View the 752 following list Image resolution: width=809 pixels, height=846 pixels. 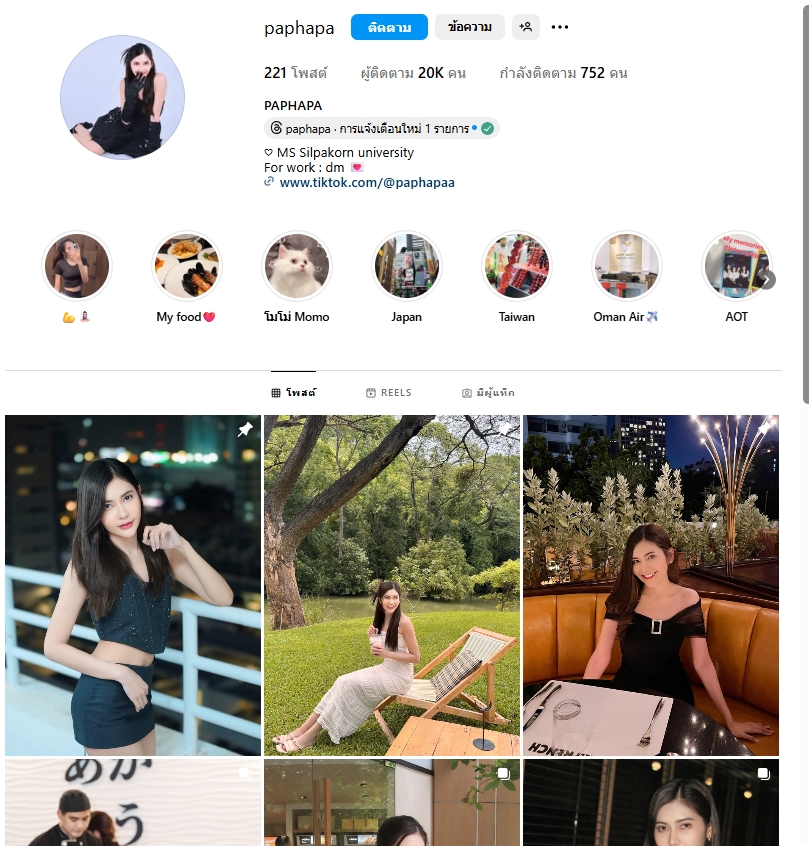(x=563, y=73)
